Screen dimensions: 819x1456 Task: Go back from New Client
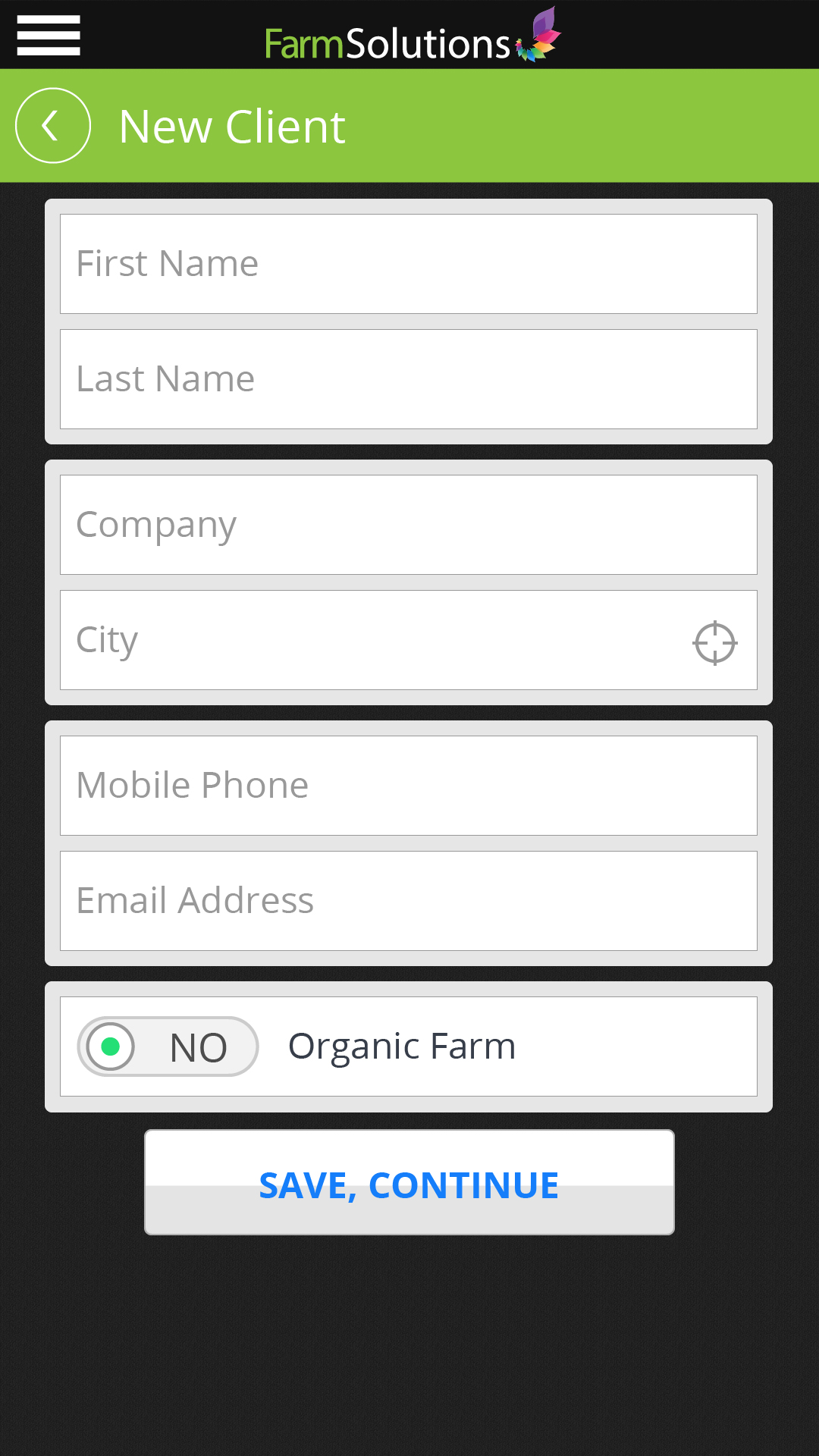(x=53, y=126)
